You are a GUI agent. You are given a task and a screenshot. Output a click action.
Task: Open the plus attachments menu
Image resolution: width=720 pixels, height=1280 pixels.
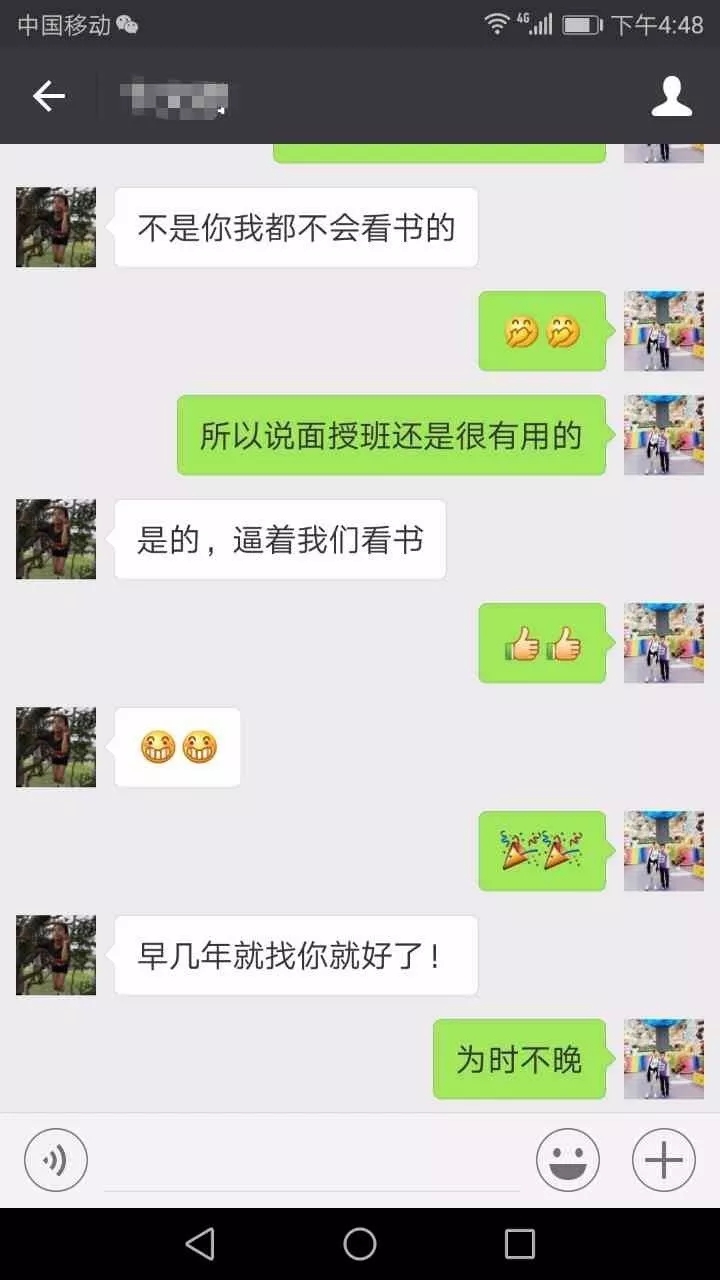[x=664, y=1160]
